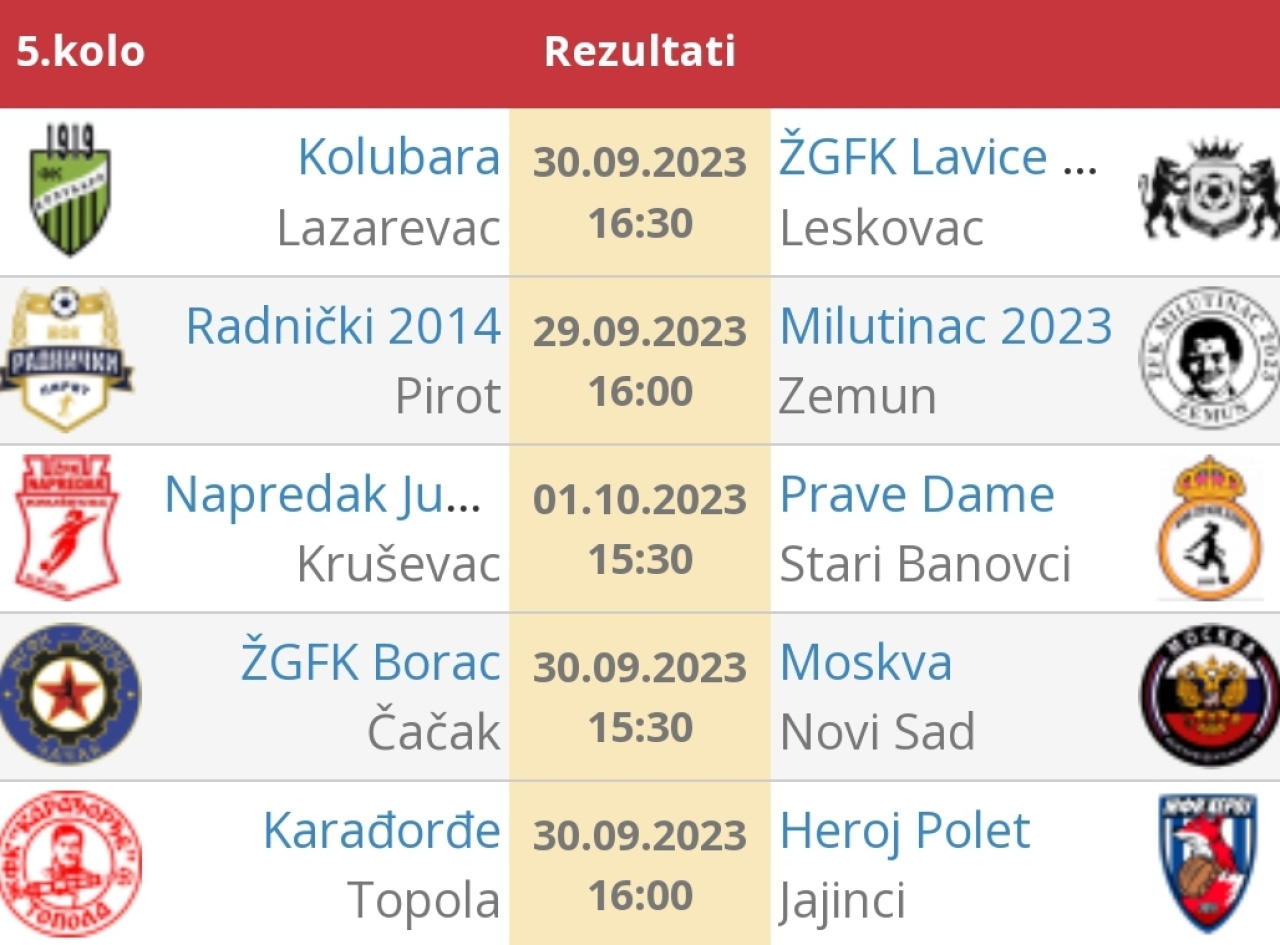This screenshot has height=945, width=1280.
Task: Open ŽGFK Borac team page
Action: tap(370, 662)
